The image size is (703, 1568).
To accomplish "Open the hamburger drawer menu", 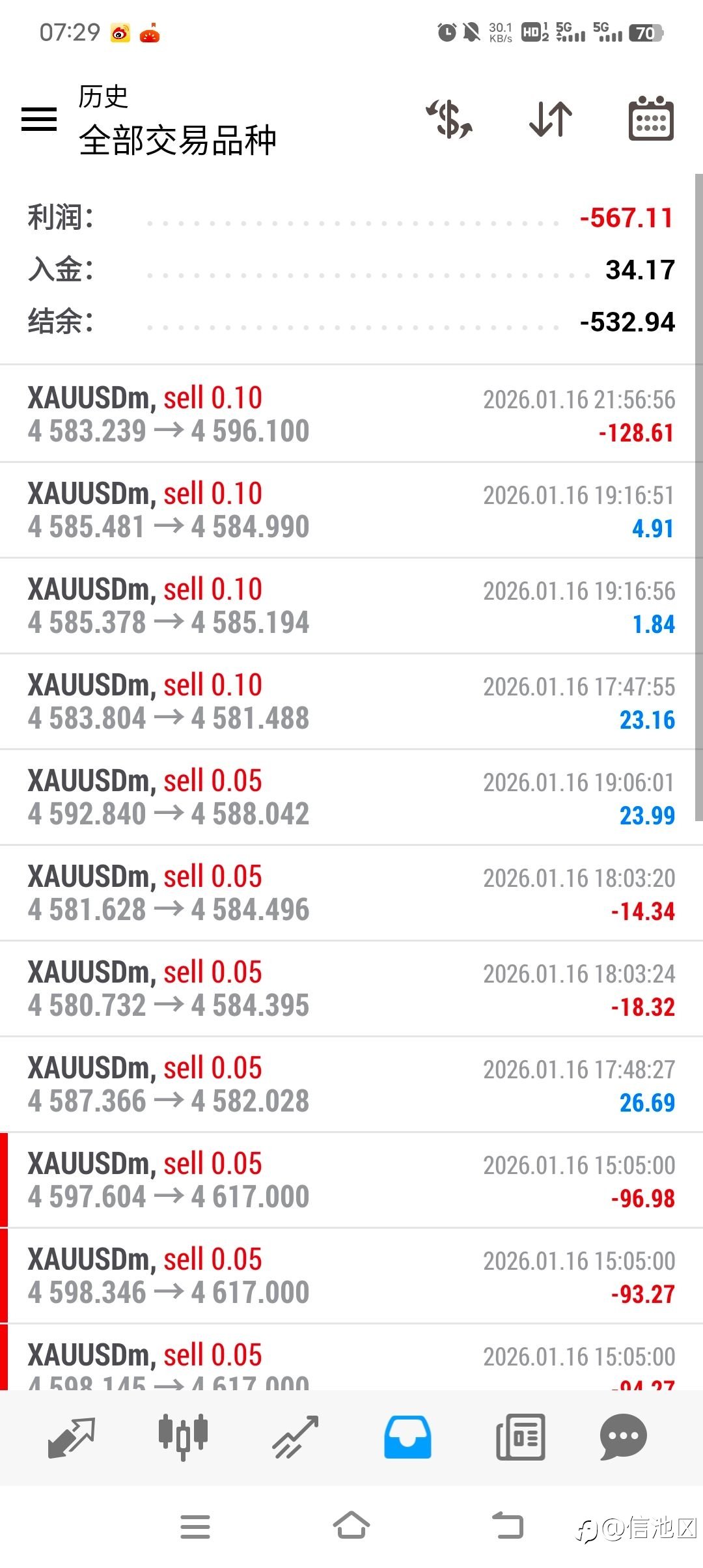I will pyautogui.click(x=39, y=119).
